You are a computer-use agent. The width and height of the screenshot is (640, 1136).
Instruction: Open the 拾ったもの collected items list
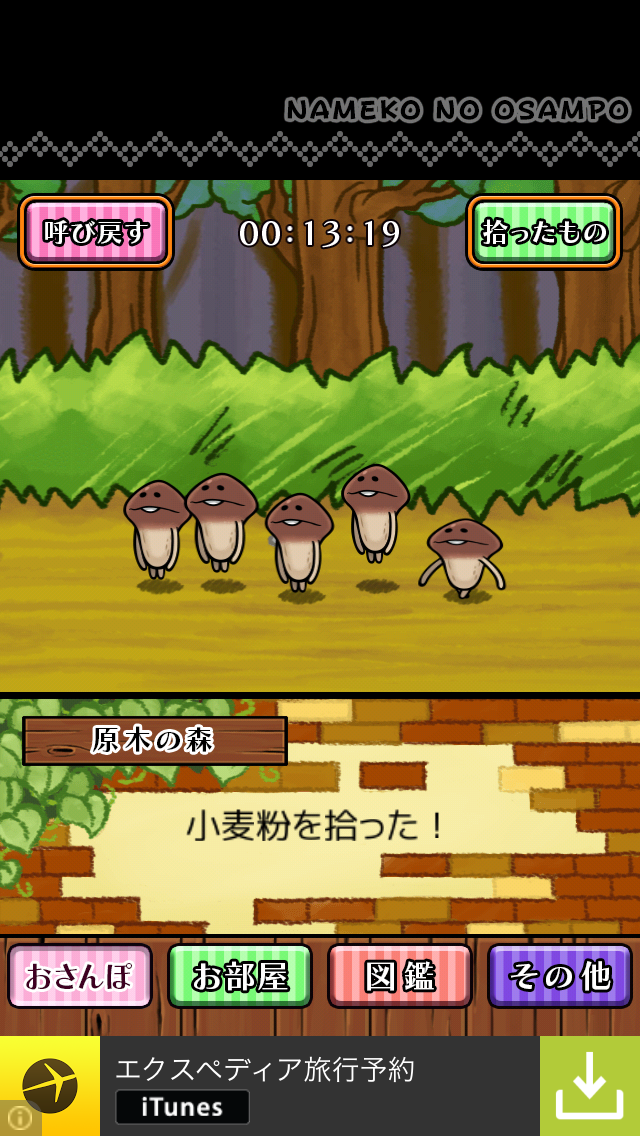544,232
